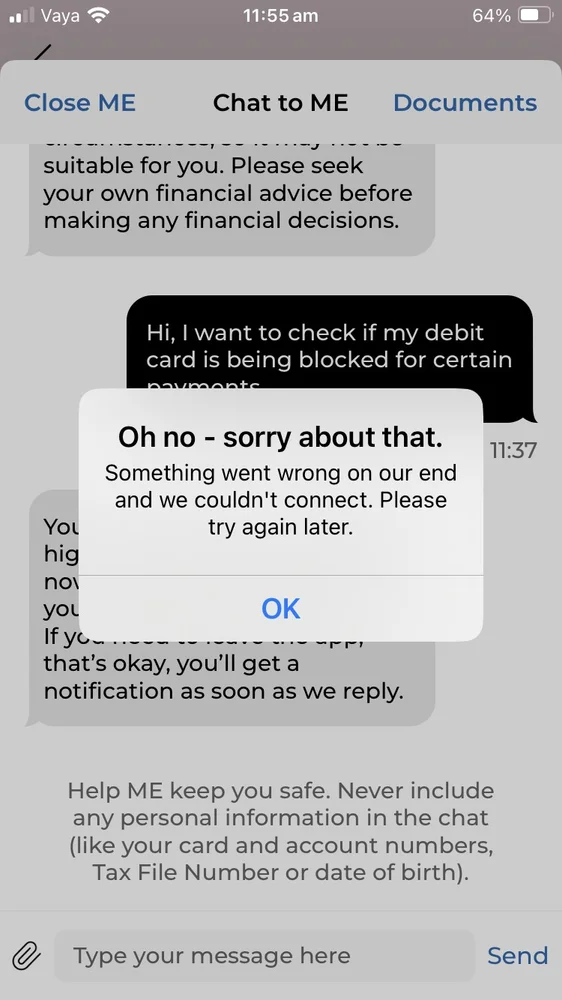Tap Close ME in the header
The width and height of the screenshot is (562, 1000).
pyautogui.click(x=80, y=103)
